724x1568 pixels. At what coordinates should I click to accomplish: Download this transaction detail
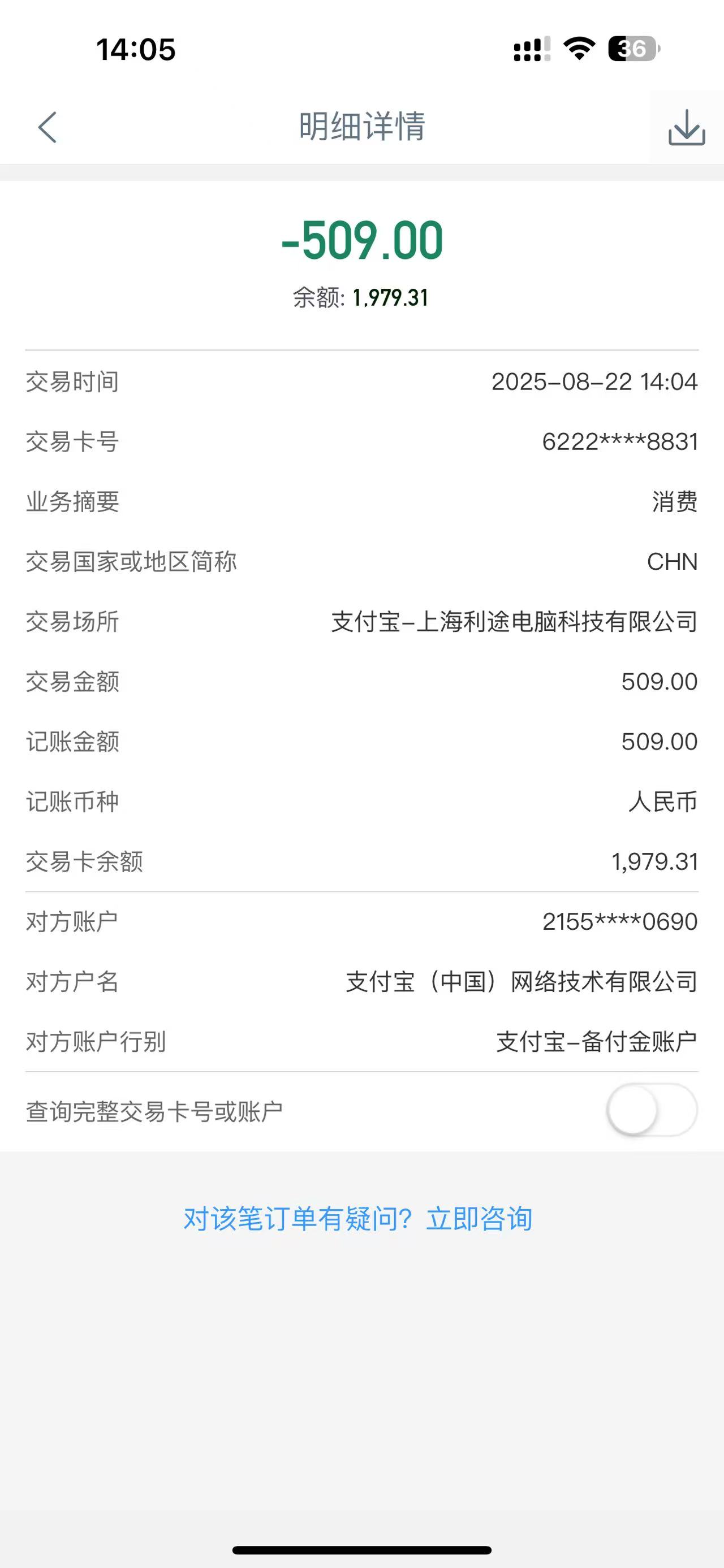(x=686, y=127)
